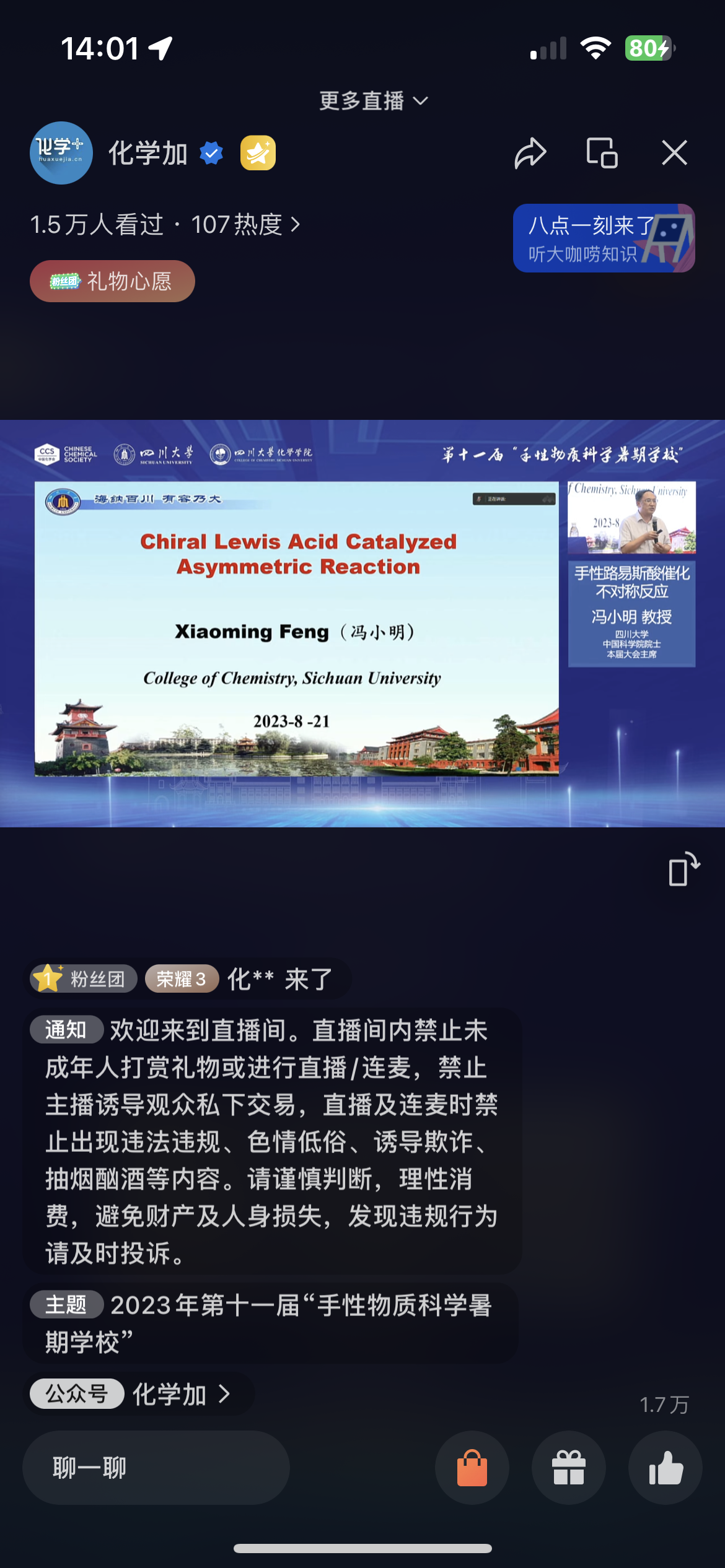Screen dimensions: 725x1568
Task: Send a gift with gift icon
Action: pyautogui.click(x=568, y=1468)
